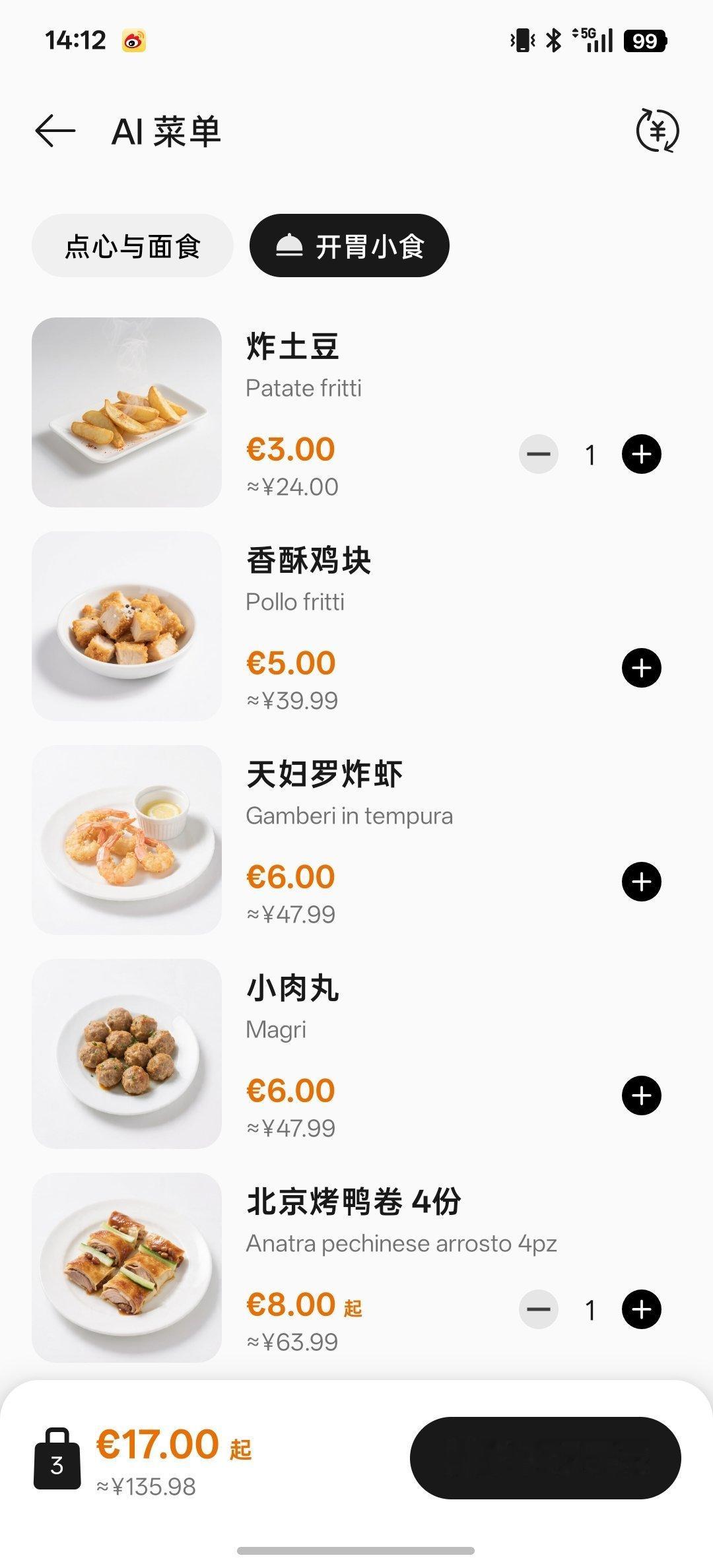This screenshot has width=713, height=1568.
Task: Decrease the 炸土豆 quantity
Action: (x=539, y=454)
